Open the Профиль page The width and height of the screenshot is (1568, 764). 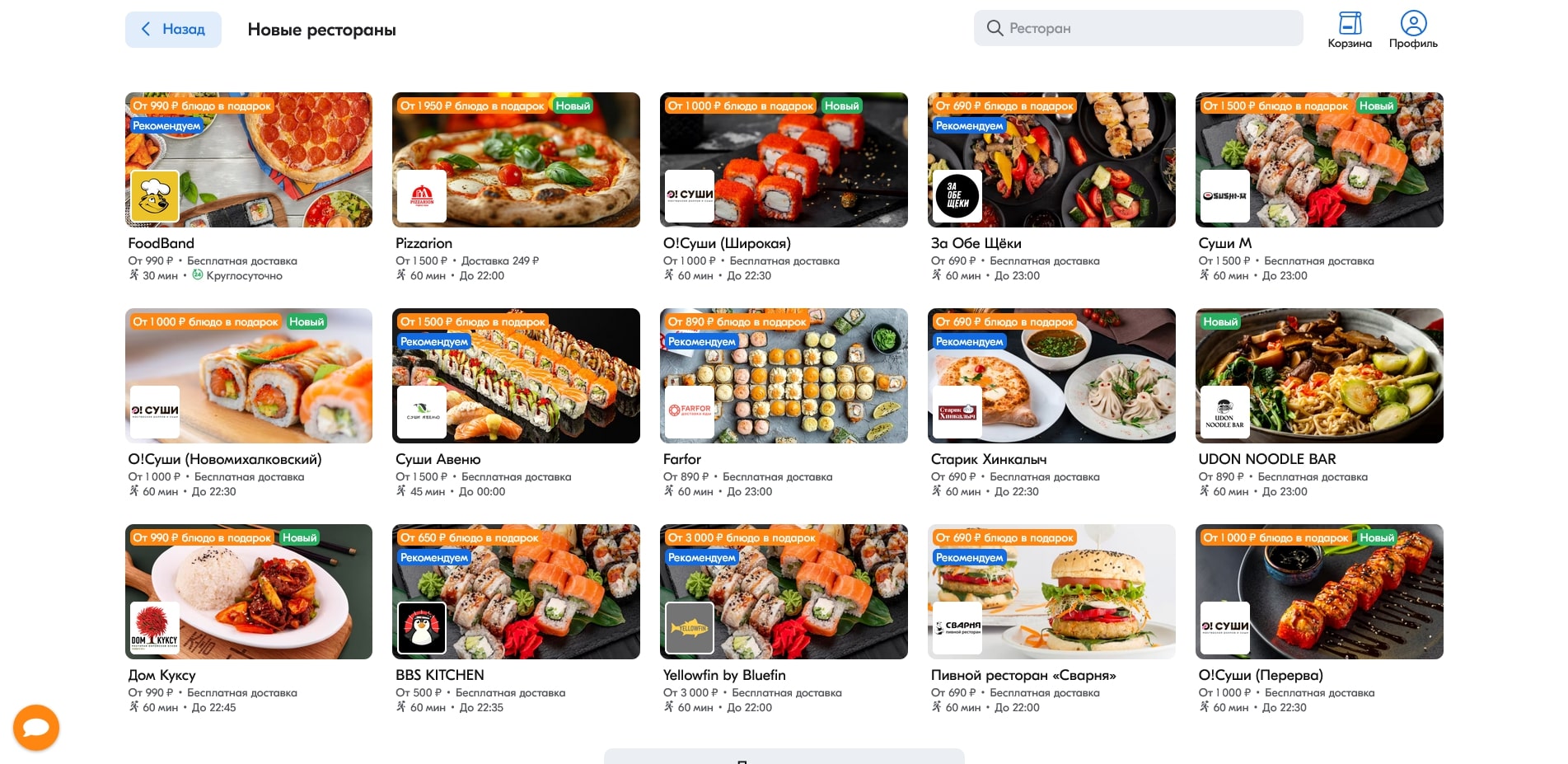(1412, 30)
